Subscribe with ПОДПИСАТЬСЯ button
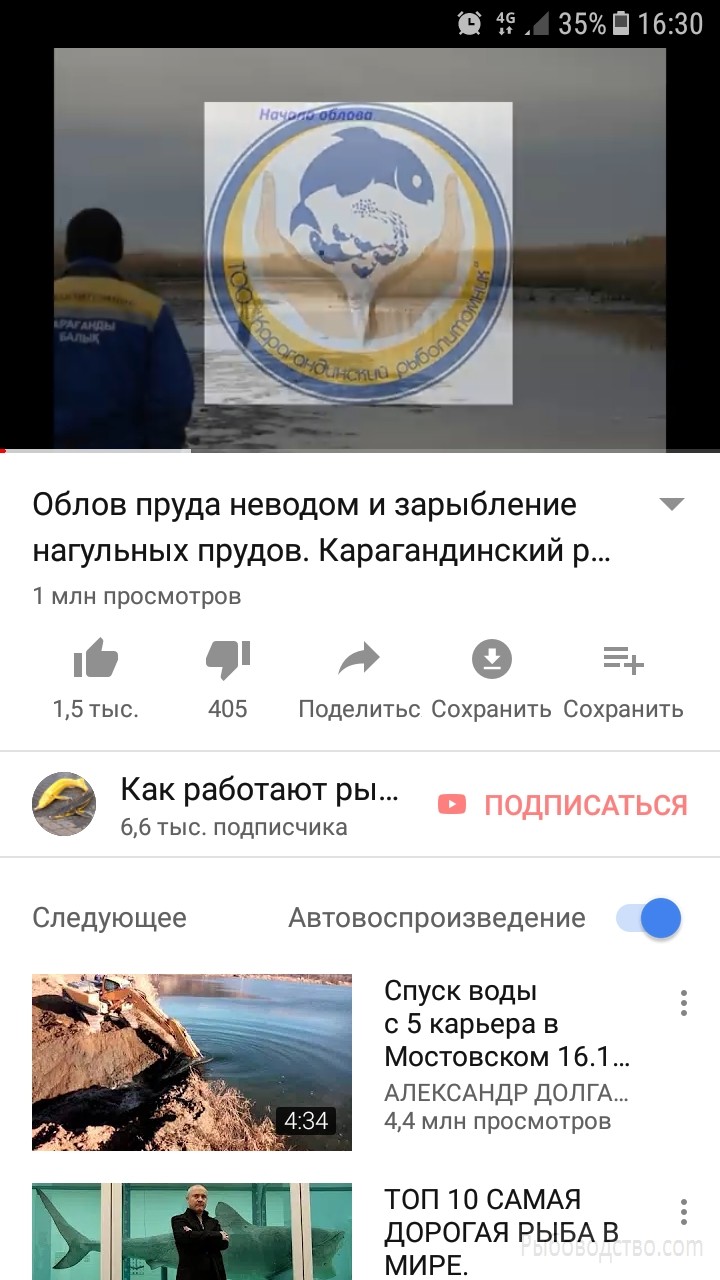720x1280 pixels. pos(563,805)
